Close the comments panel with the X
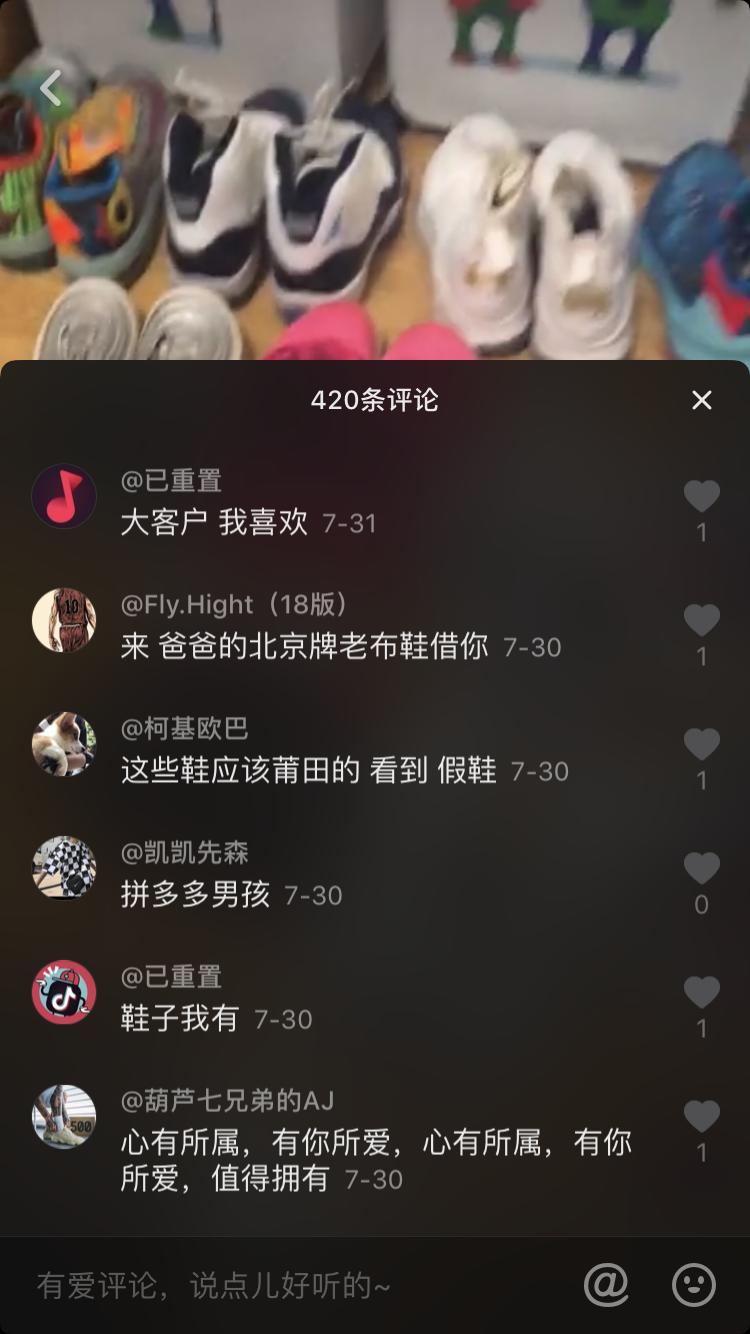The image size is (750, 1334). (701, 399)
